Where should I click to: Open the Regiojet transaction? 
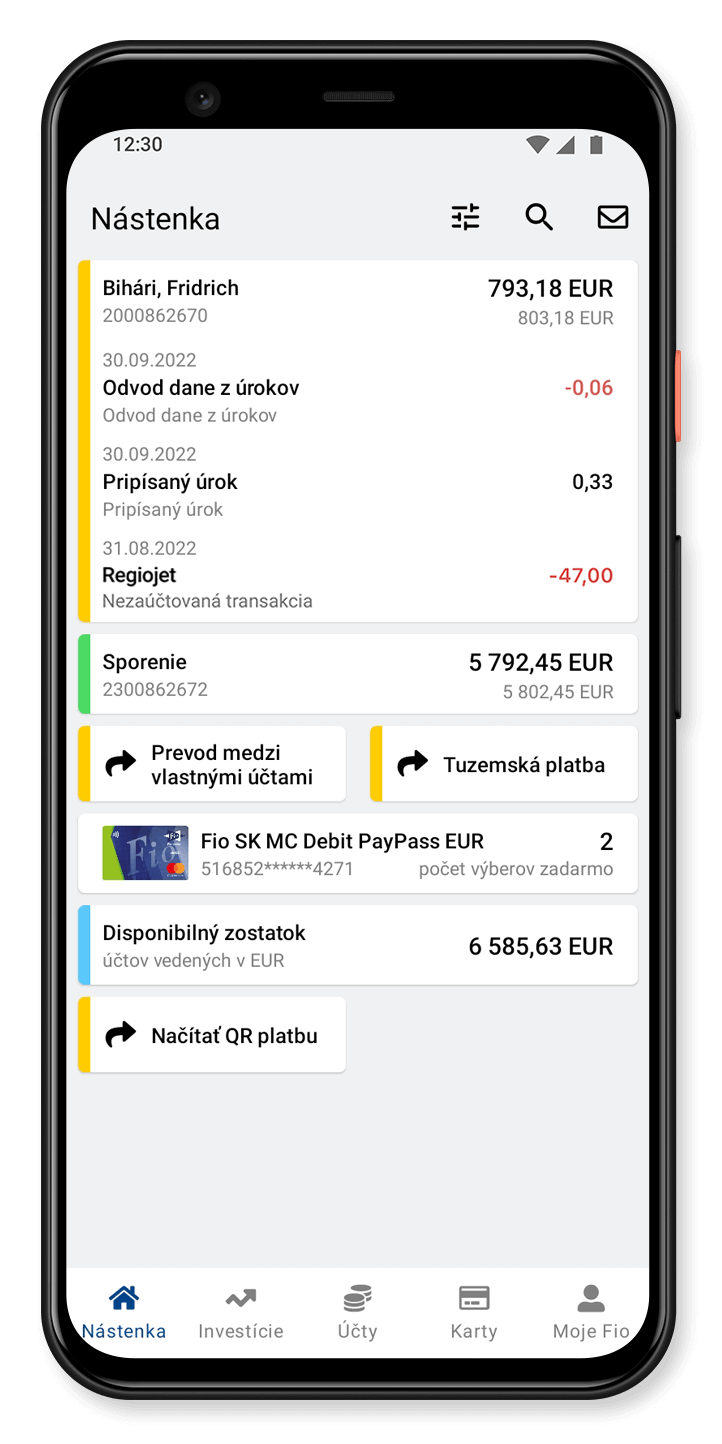(x=357, y=587)
